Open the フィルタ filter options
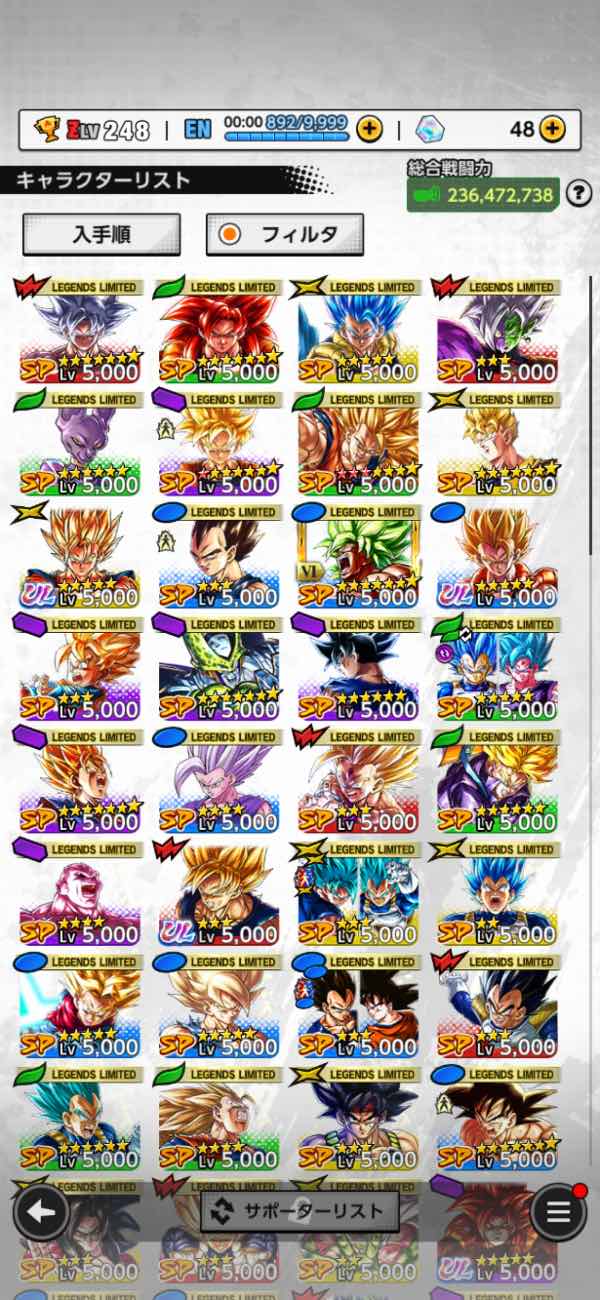 pyautogui.click(x=285, y=235)
